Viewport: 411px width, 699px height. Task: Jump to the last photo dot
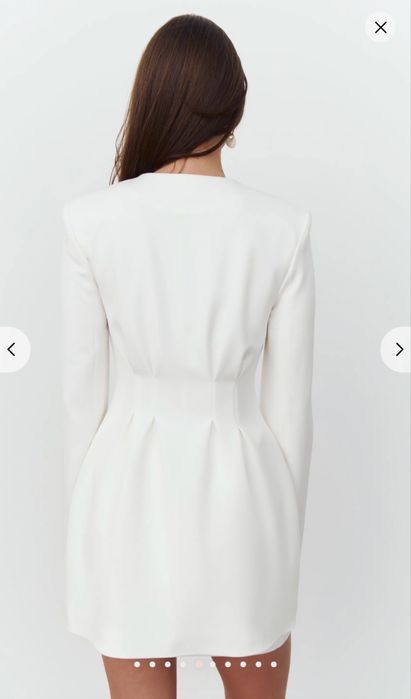pos(274,664)
